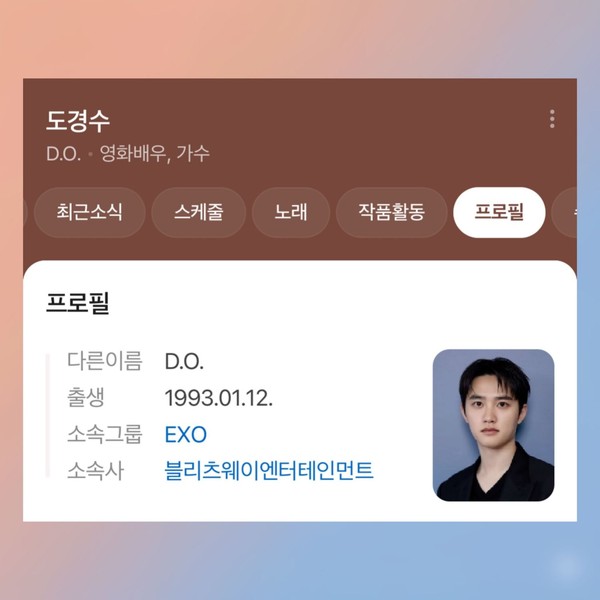Switch to the 최근소식 tab

(89, 212)
